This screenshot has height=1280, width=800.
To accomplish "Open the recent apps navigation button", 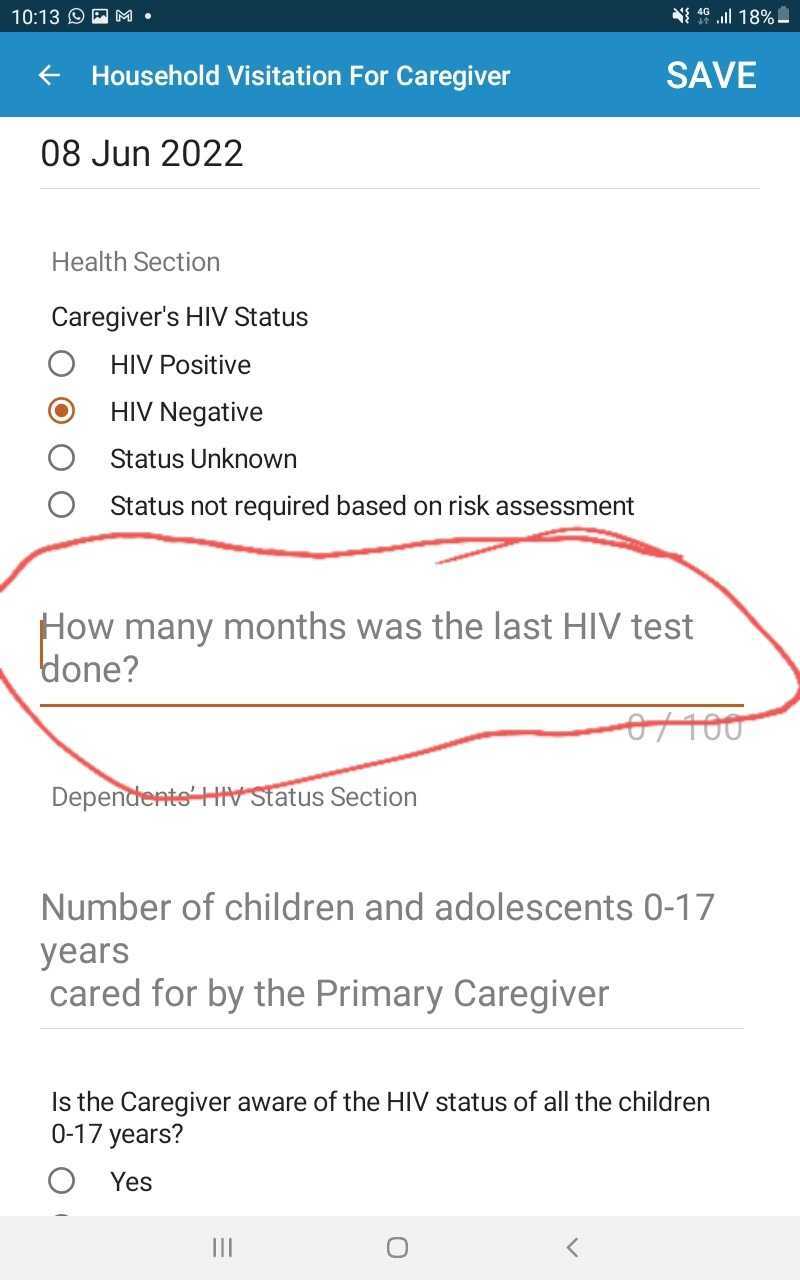I will point(221,1247).
